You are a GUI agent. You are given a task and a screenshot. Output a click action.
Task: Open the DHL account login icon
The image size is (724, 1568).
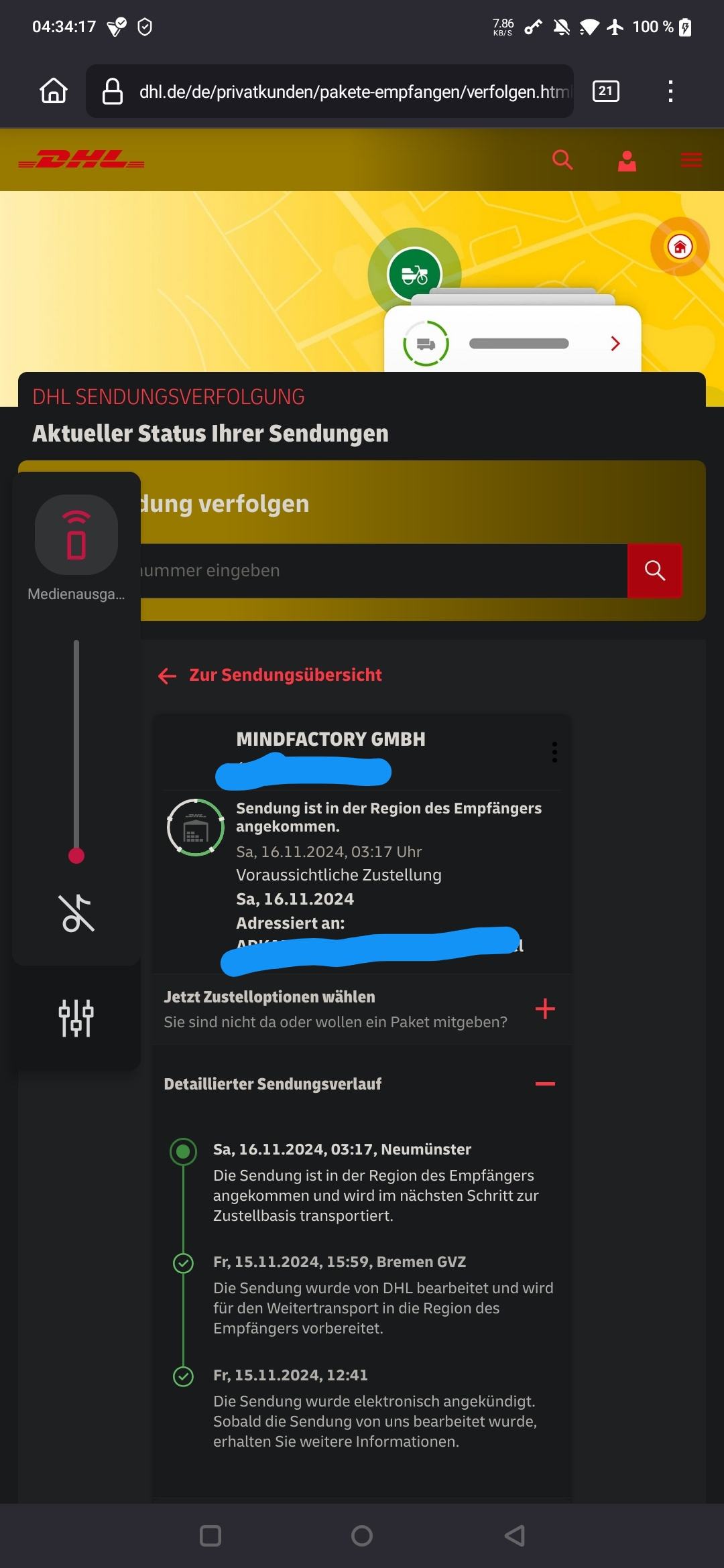click(x=627, y=160)
